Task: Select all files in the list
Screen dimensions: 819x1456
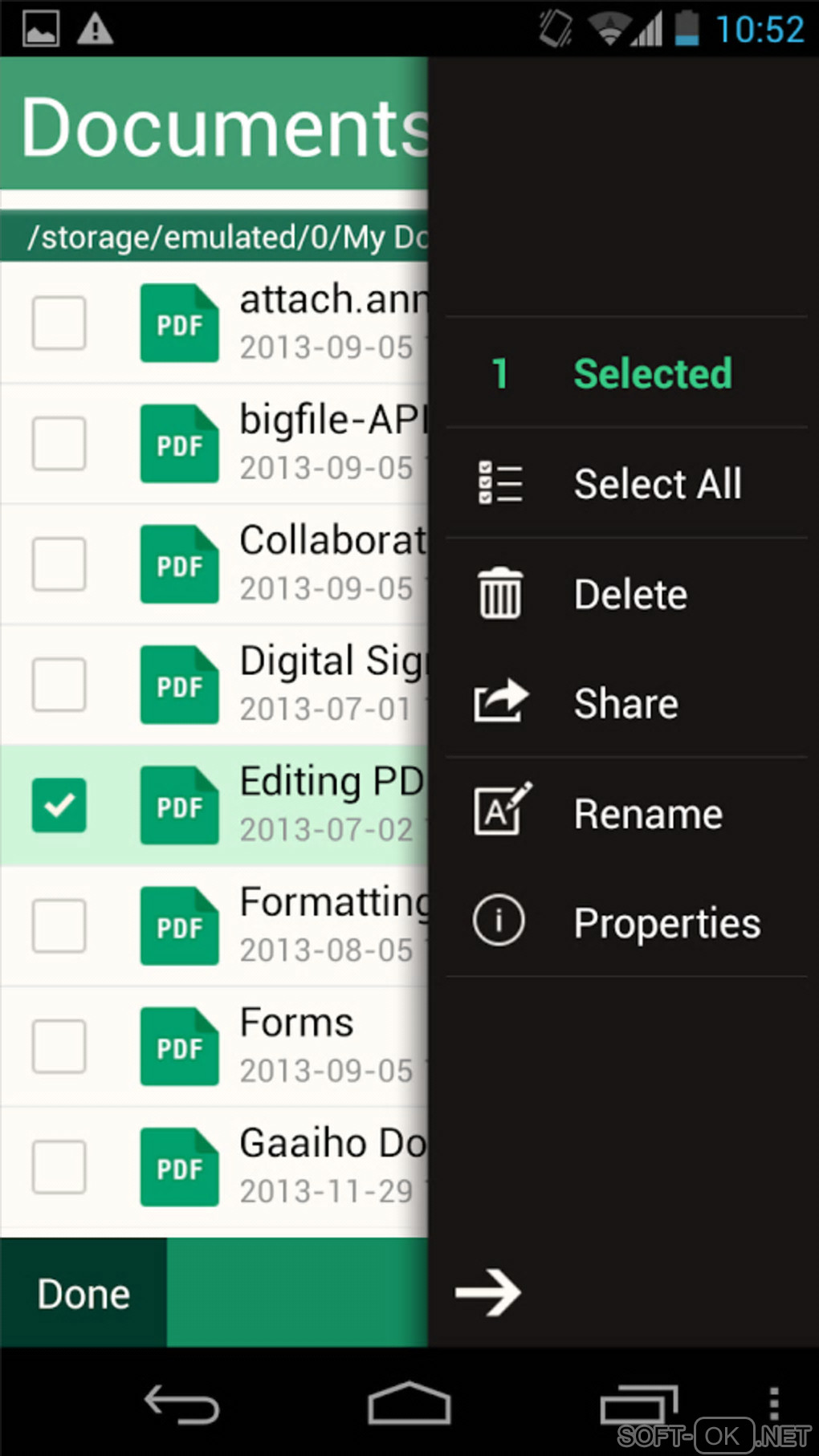Action: pos(625,484)
